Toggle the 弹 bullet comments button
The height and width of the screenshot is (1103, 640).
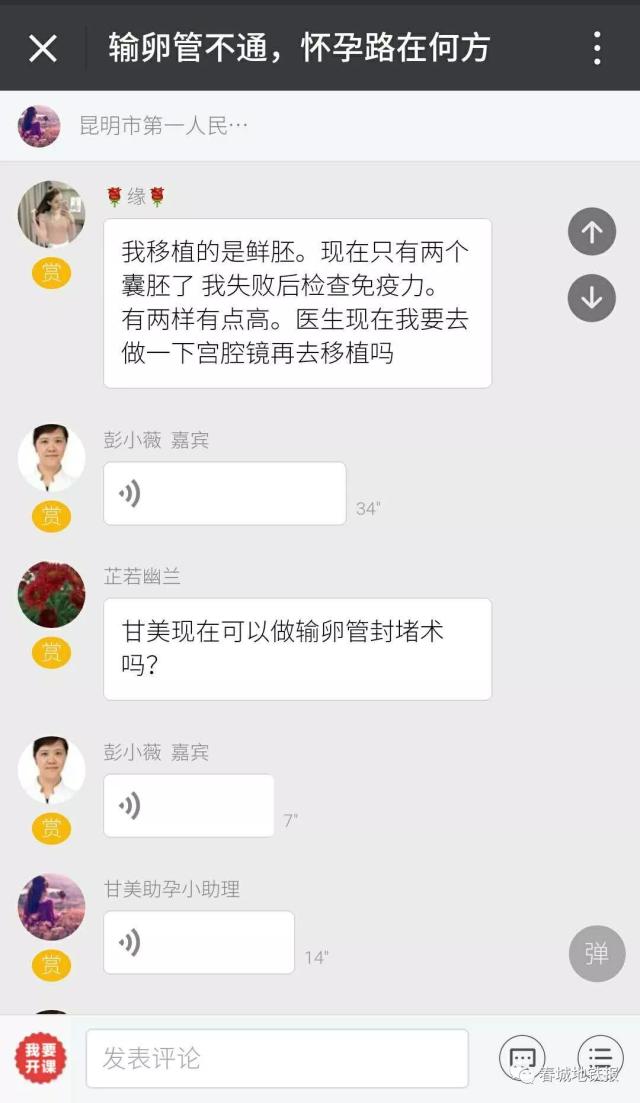(x=596, y=953)
